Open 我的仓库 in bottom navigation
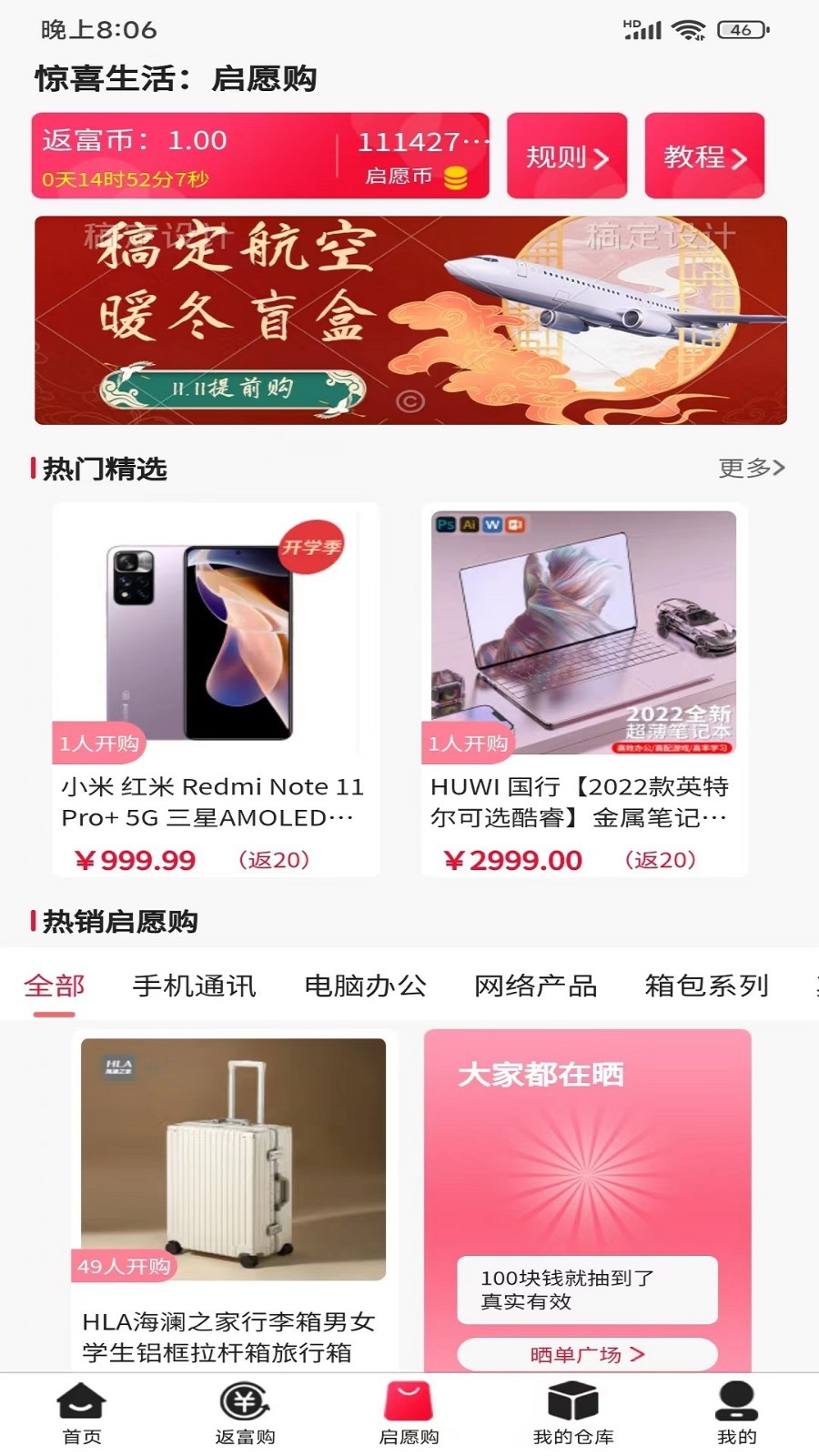The width and height of the screenshot is (819, 1456). point(573,1413)
